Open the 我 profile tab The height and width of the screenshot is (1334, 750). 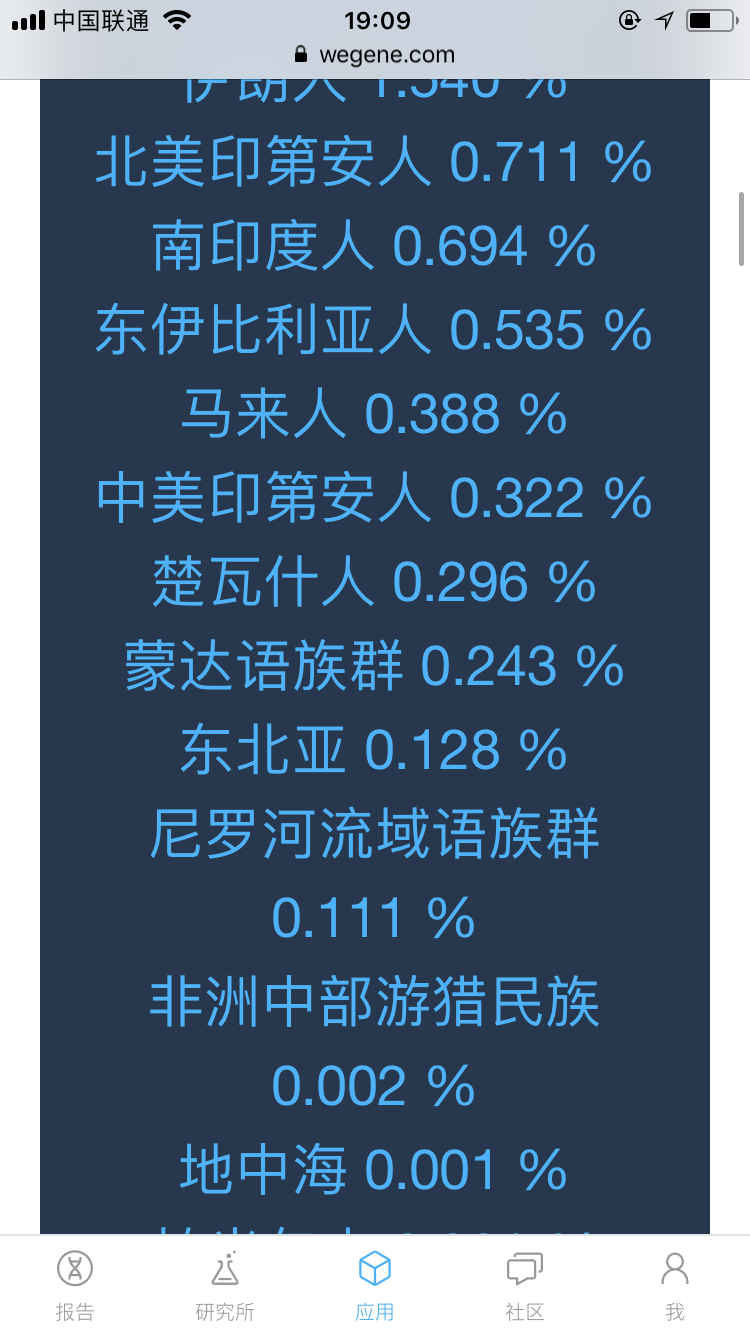[675, 1285]
